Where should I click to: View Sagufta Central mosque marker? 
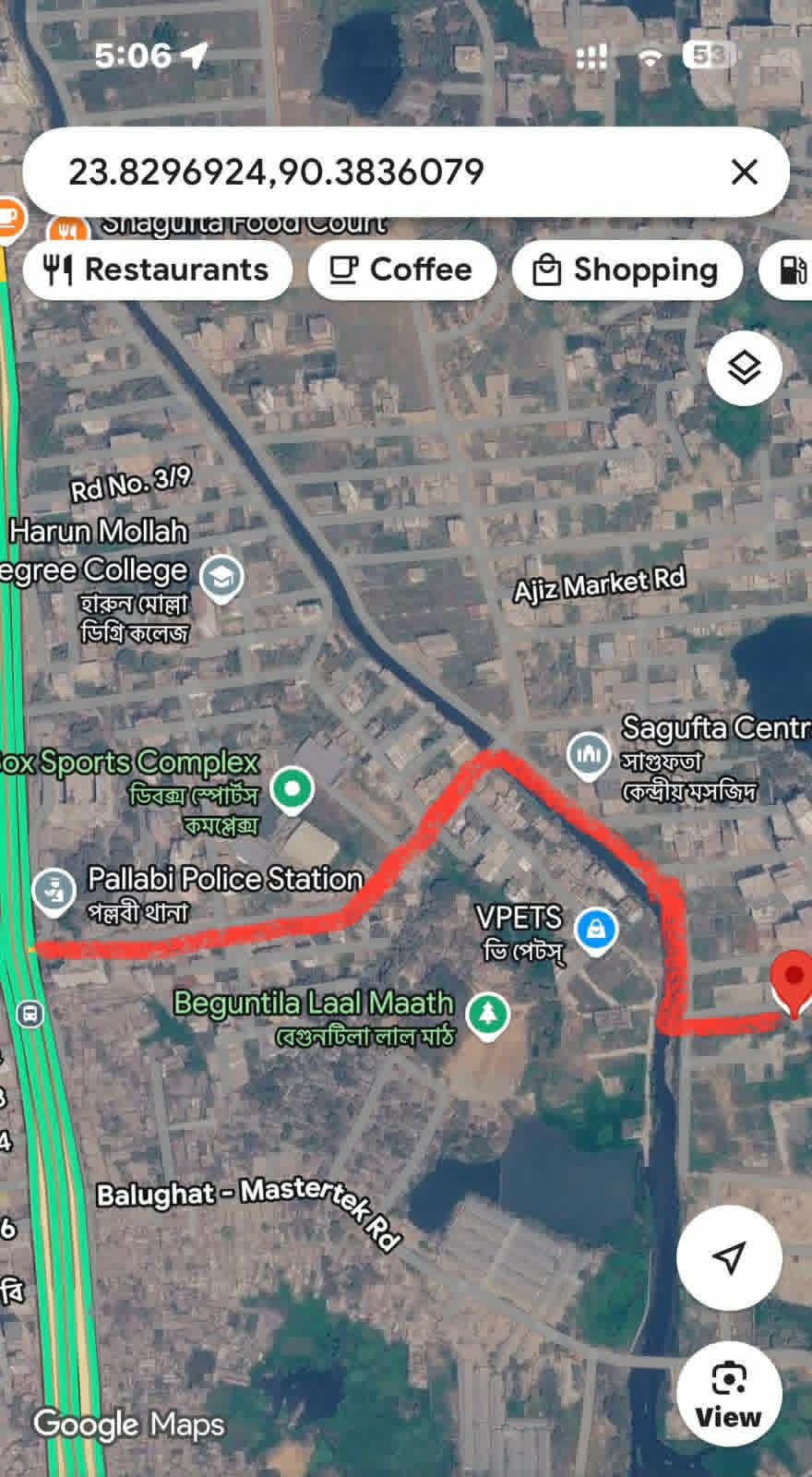click(x=589, y=756)
